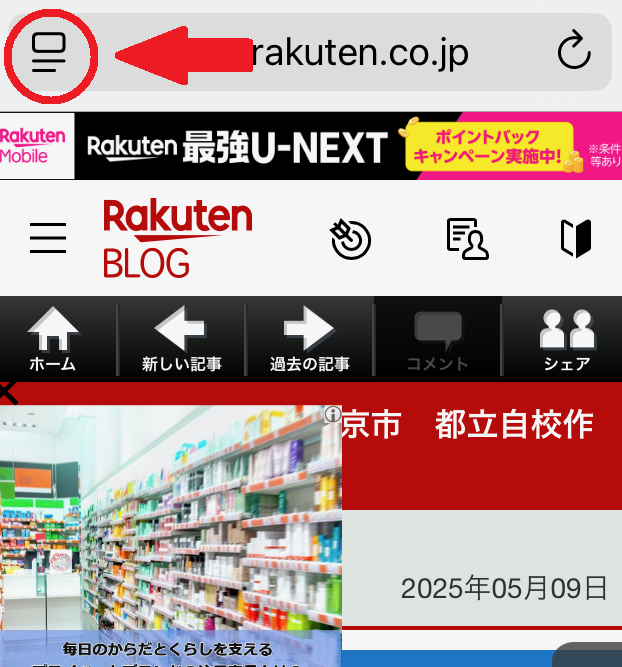
Task: Tap the rakuten.co.jp address bar
Action: coord(360,52)
